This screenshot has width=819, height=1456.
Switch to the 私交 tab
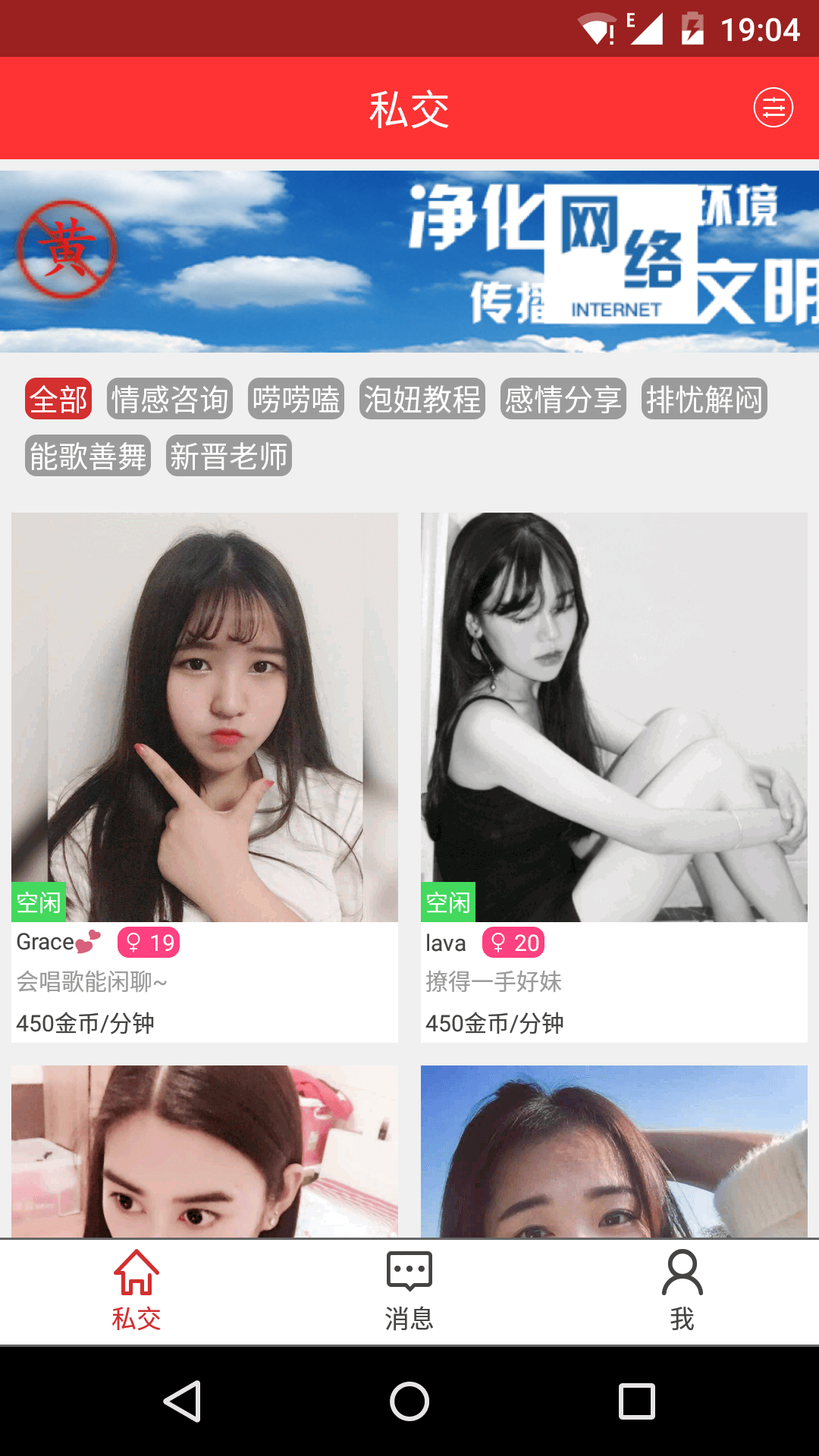pyautogui.click(x=136, y=1291)
